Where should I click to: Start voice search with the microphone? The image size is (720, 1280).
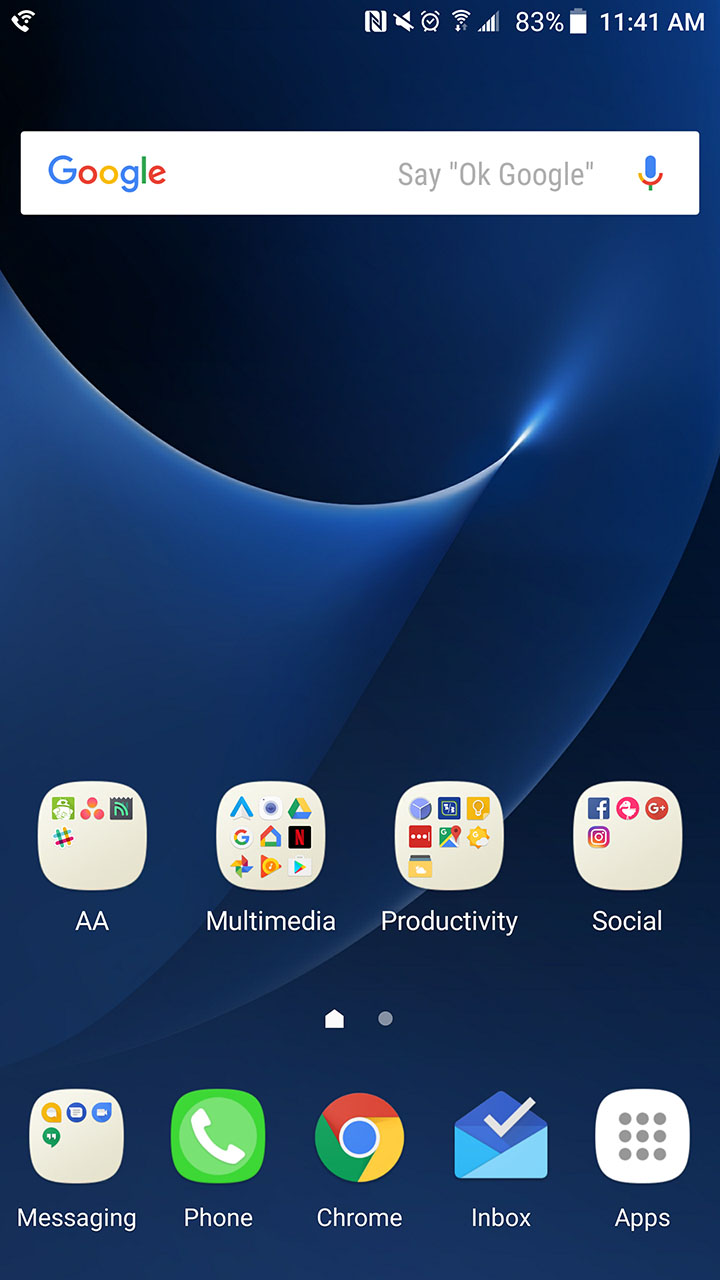650,173
